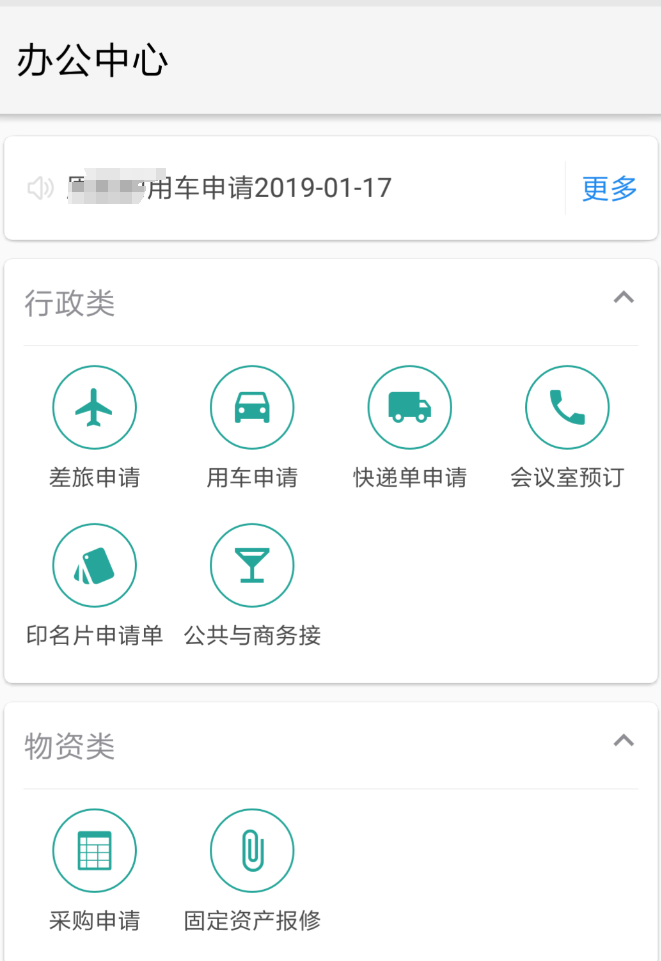Choose 印名片申请单 business card request
The image size is (661, 961).
95,566
